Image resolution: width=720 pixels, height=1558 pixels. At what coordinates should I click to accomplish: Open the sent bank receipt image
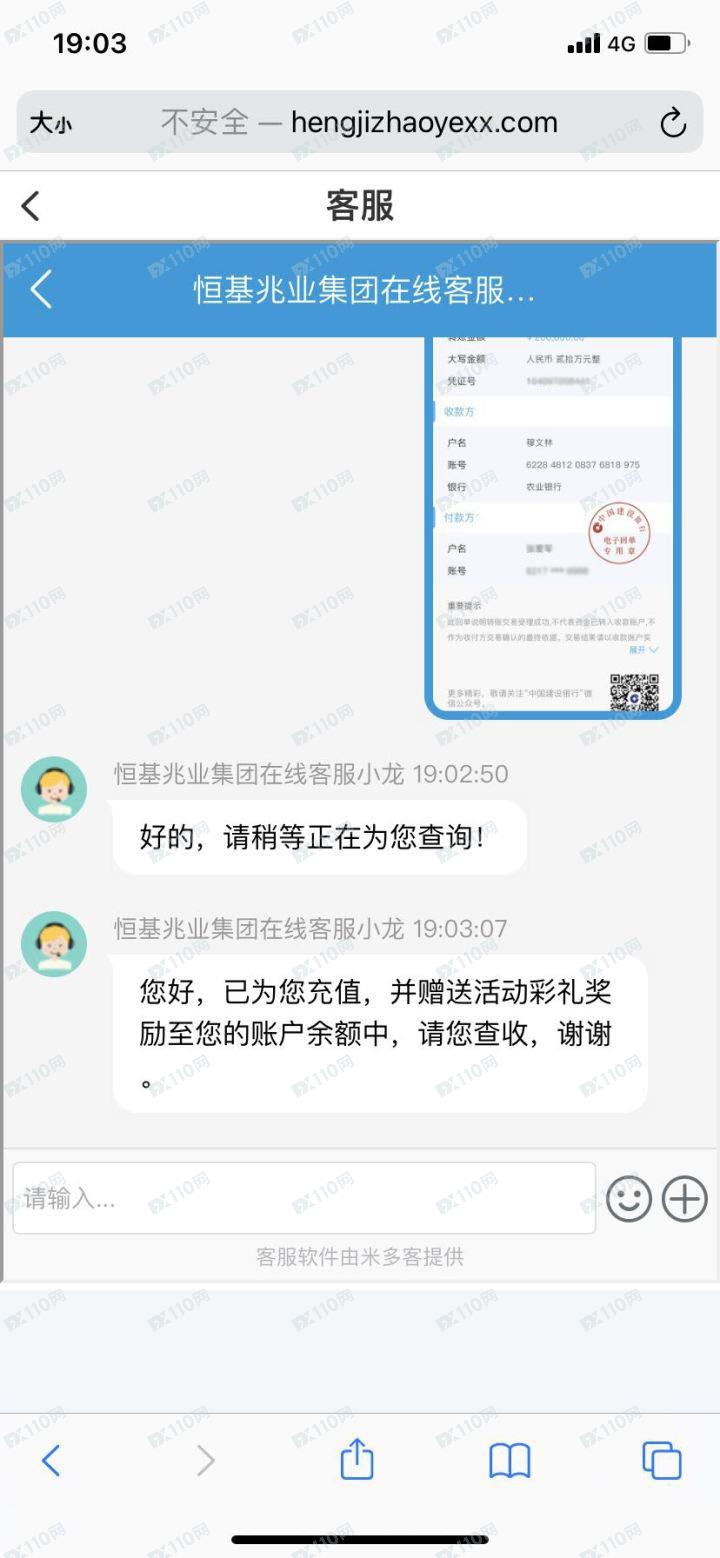pyautogui.click(x=553, y=527)
